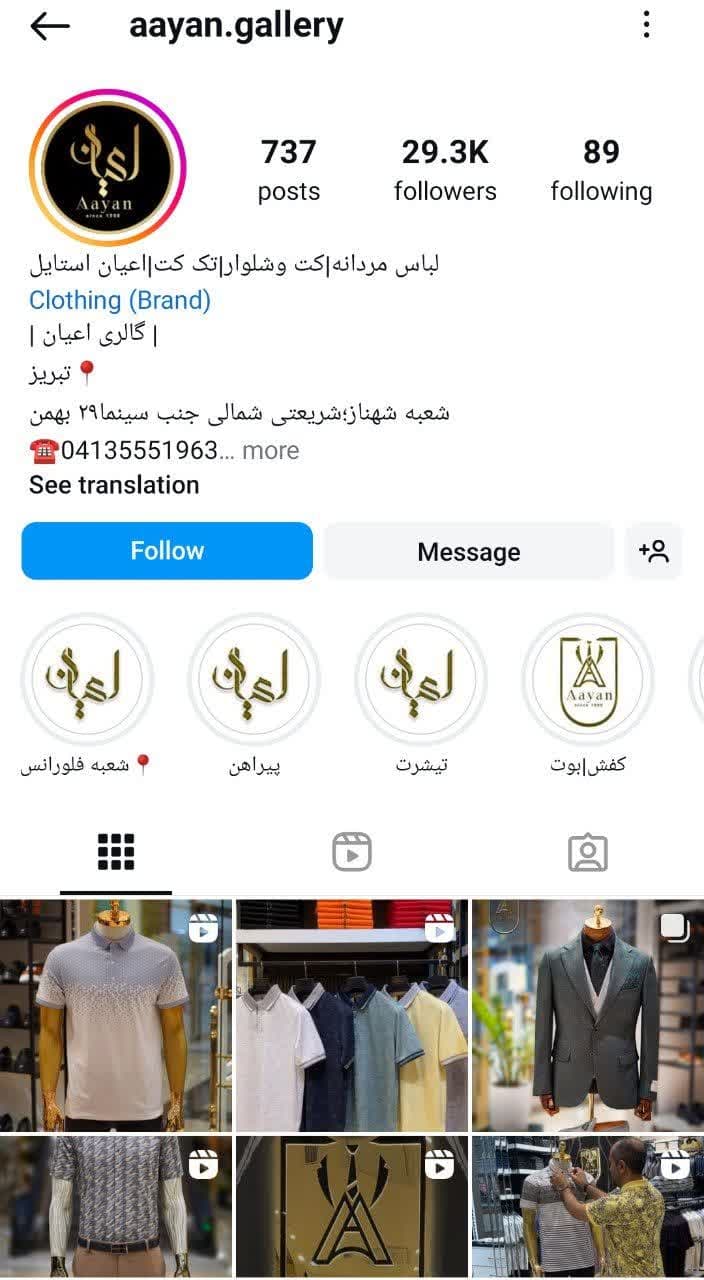704x1280 pixels.
Task: Open the تیشرت story highlight
Action: point(421,680)
